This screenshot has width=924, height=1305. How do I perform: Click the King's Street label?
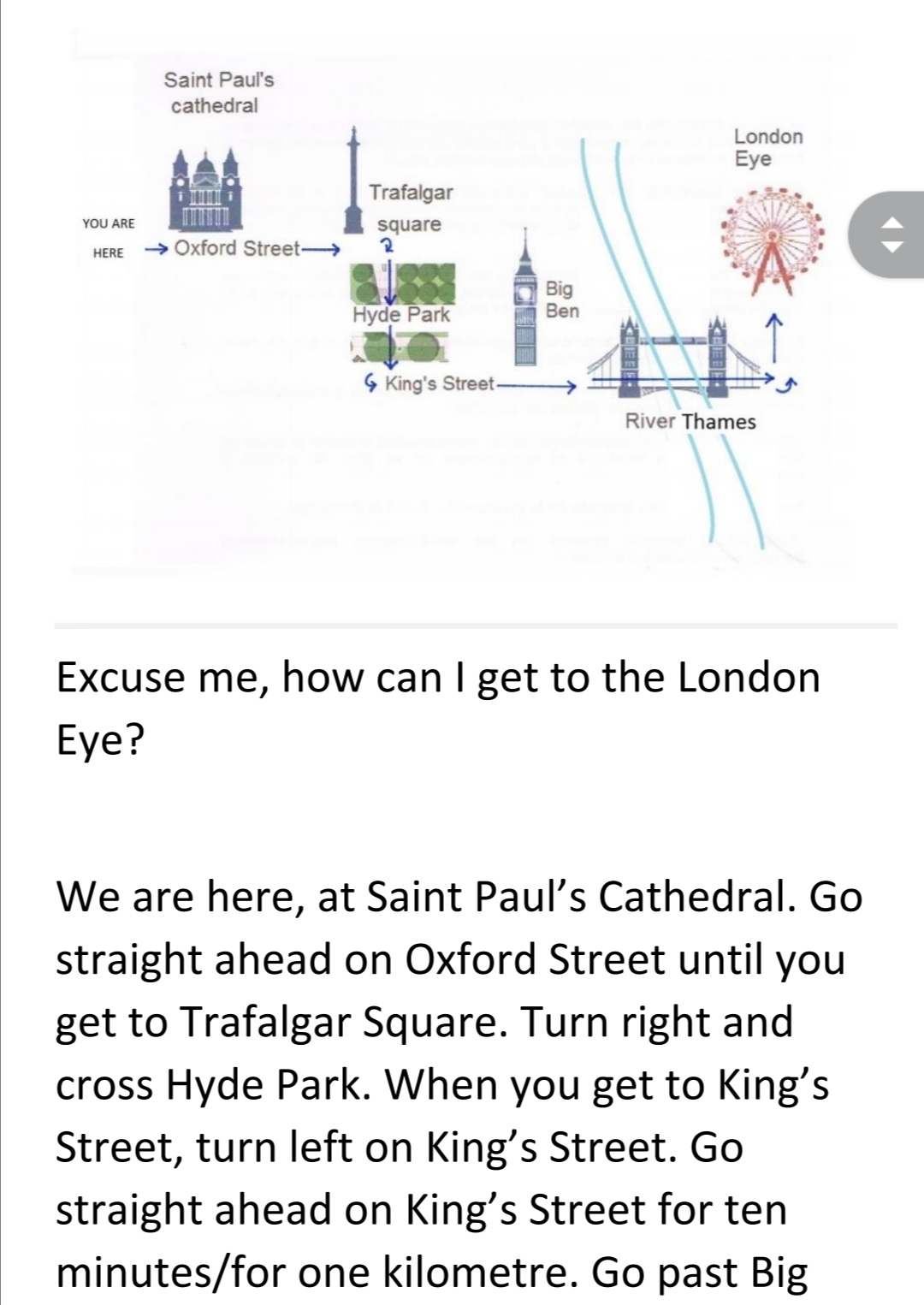pyautogui.click(x=438, y=383)
